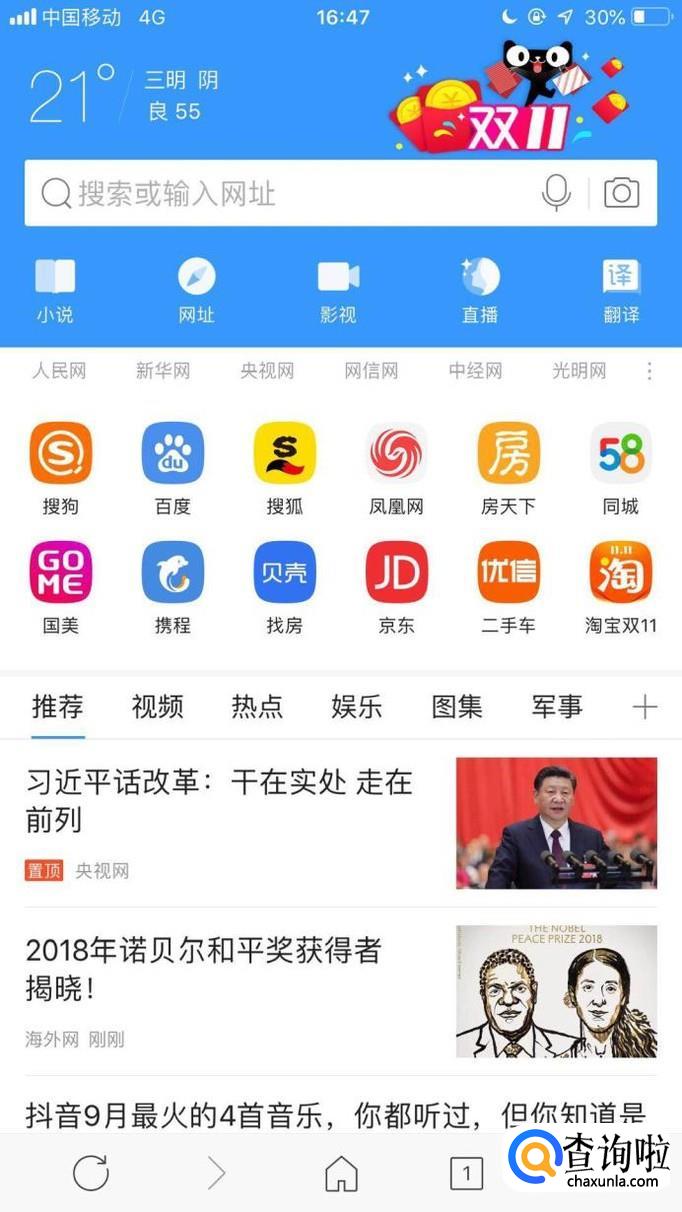Read the 2018年诺贝尔和平奖 article

[204, 968]
